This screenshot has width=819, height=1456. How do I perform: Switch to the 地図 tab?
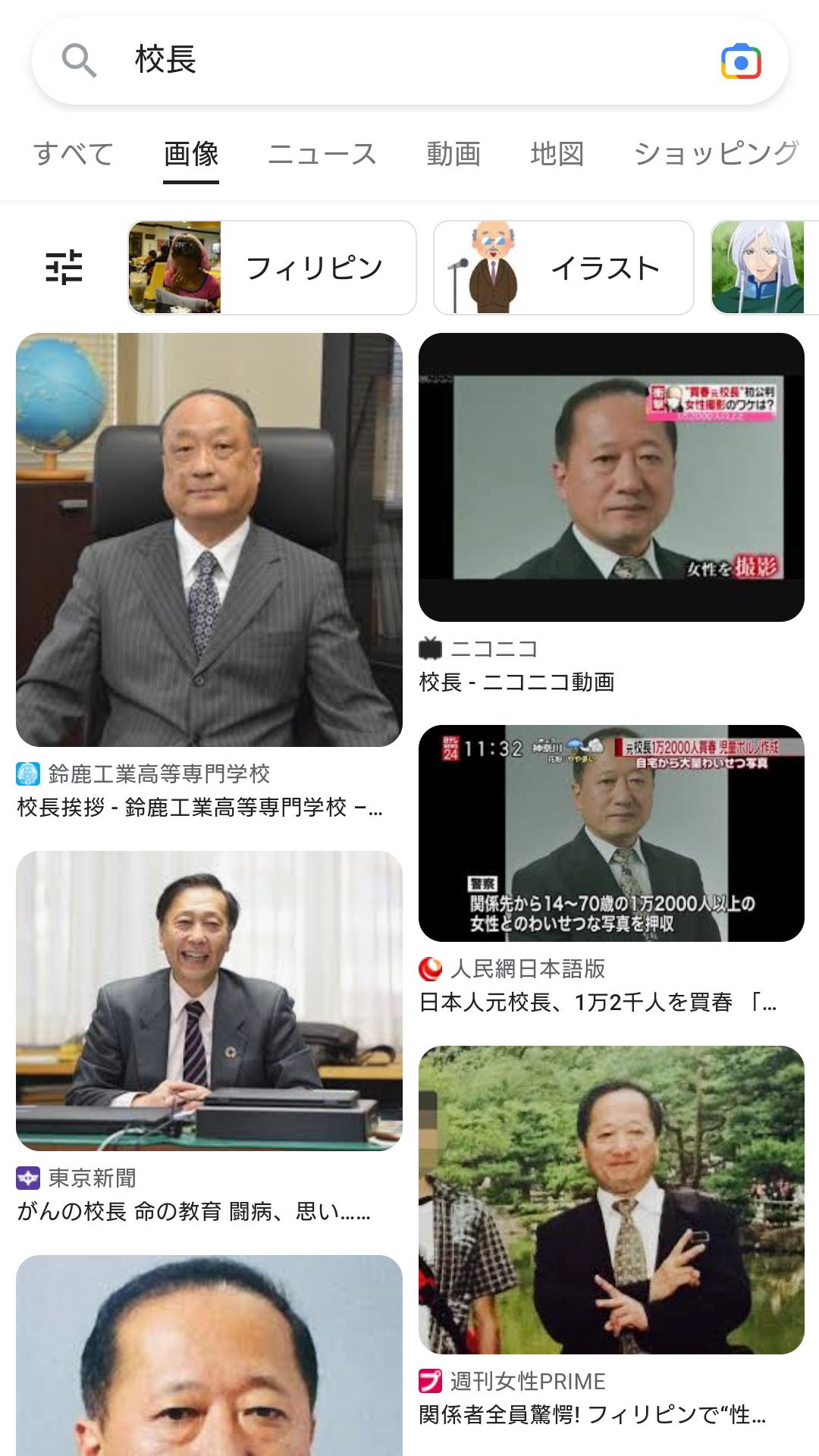pos(557,154)
